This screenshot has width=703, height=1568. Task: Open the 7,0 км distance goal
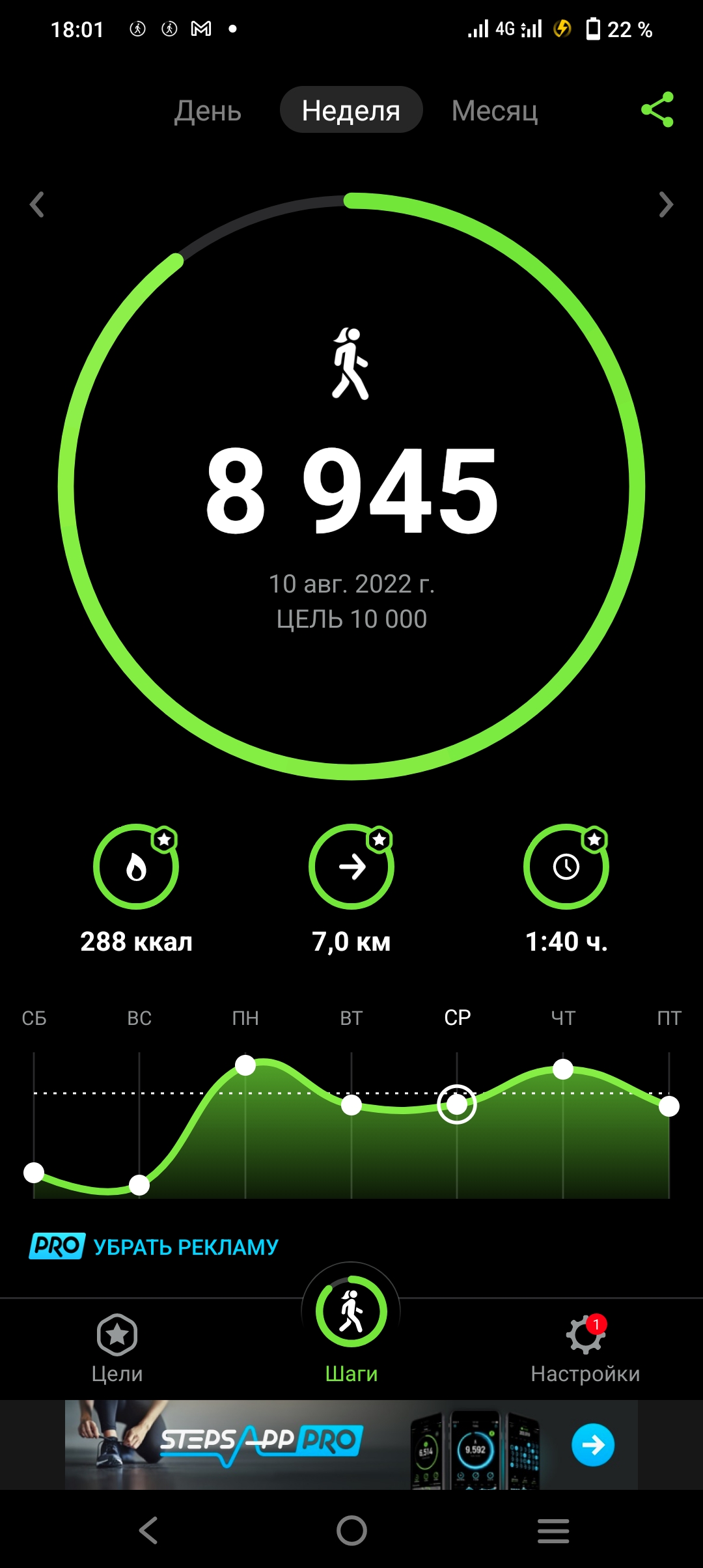(351, 867)
